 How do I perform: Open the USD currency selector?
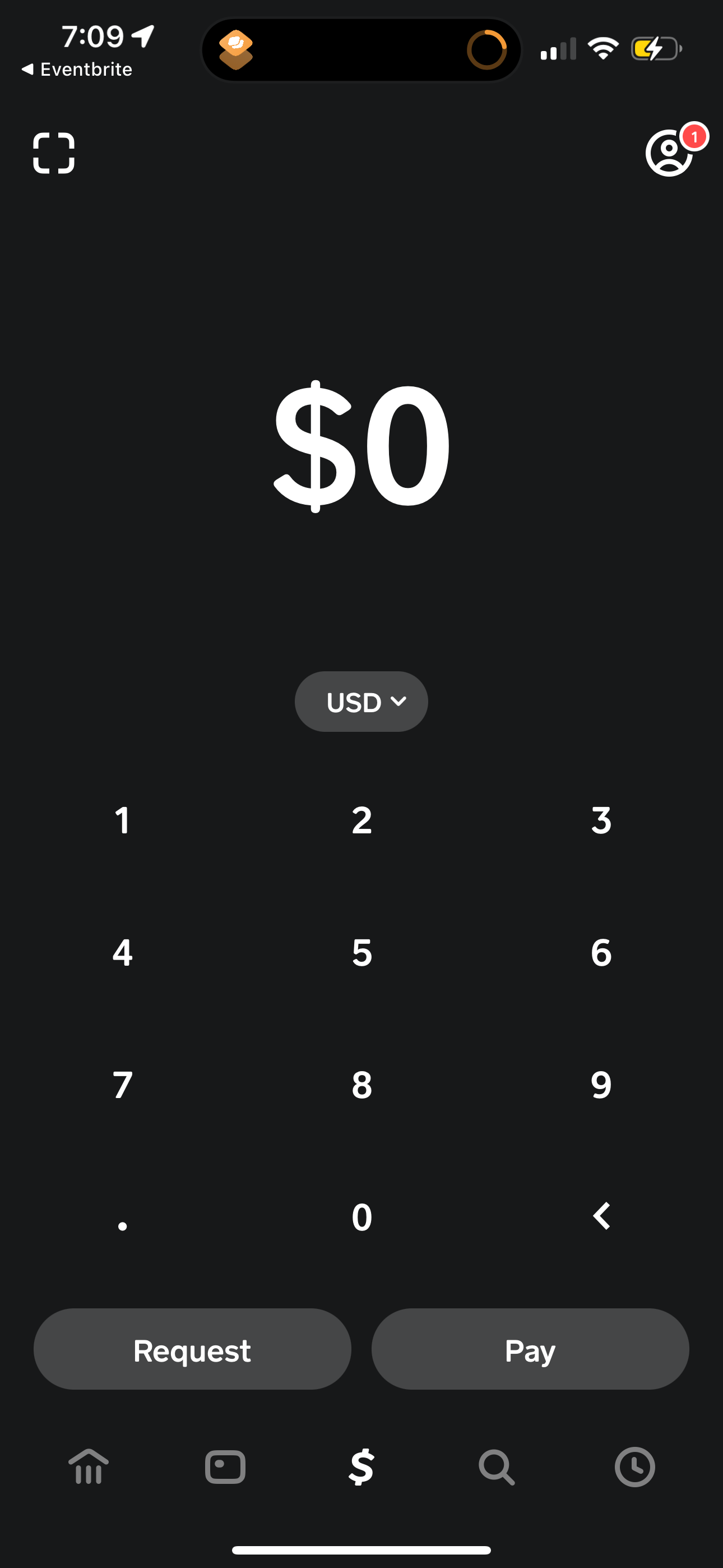[361, 701]
